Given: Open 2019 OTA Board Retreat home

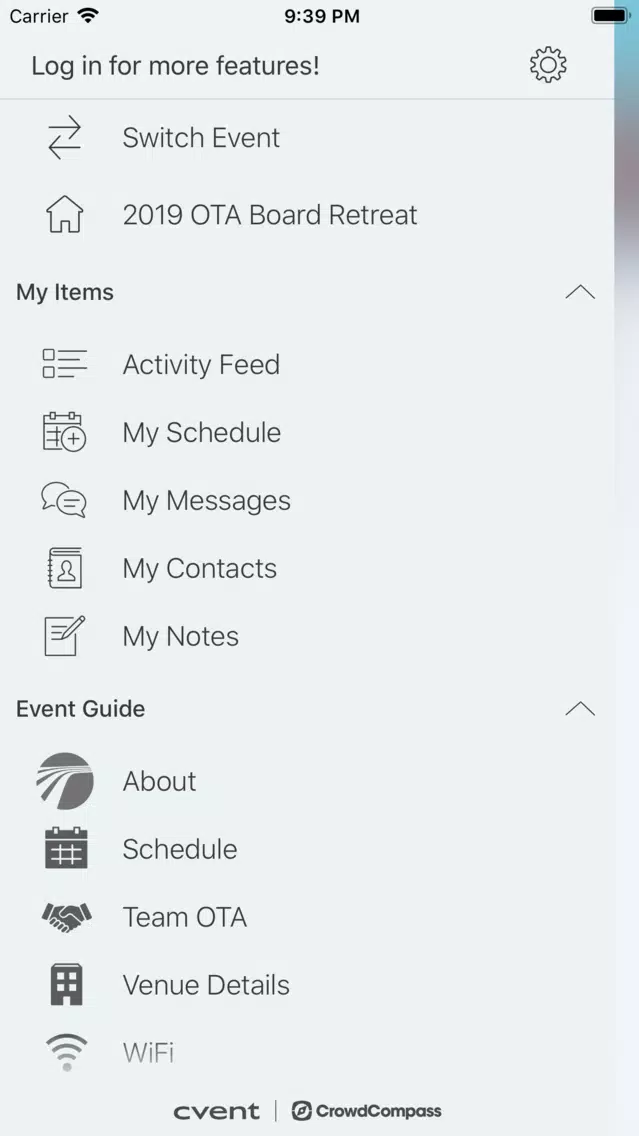Looking at the screenshot, I should pyautogui.click(x=307, y=215).
